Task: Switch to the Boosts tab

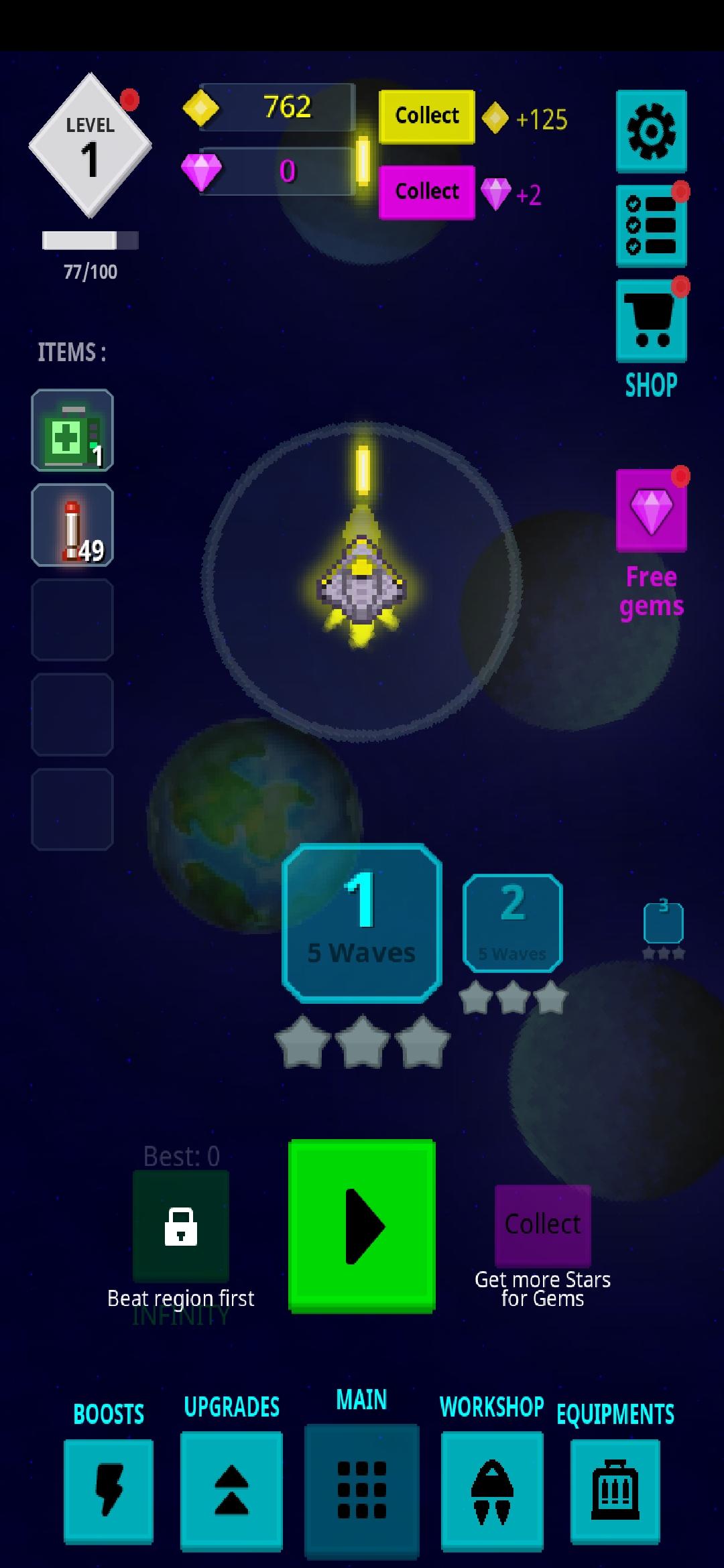Action: (109, 1490)
